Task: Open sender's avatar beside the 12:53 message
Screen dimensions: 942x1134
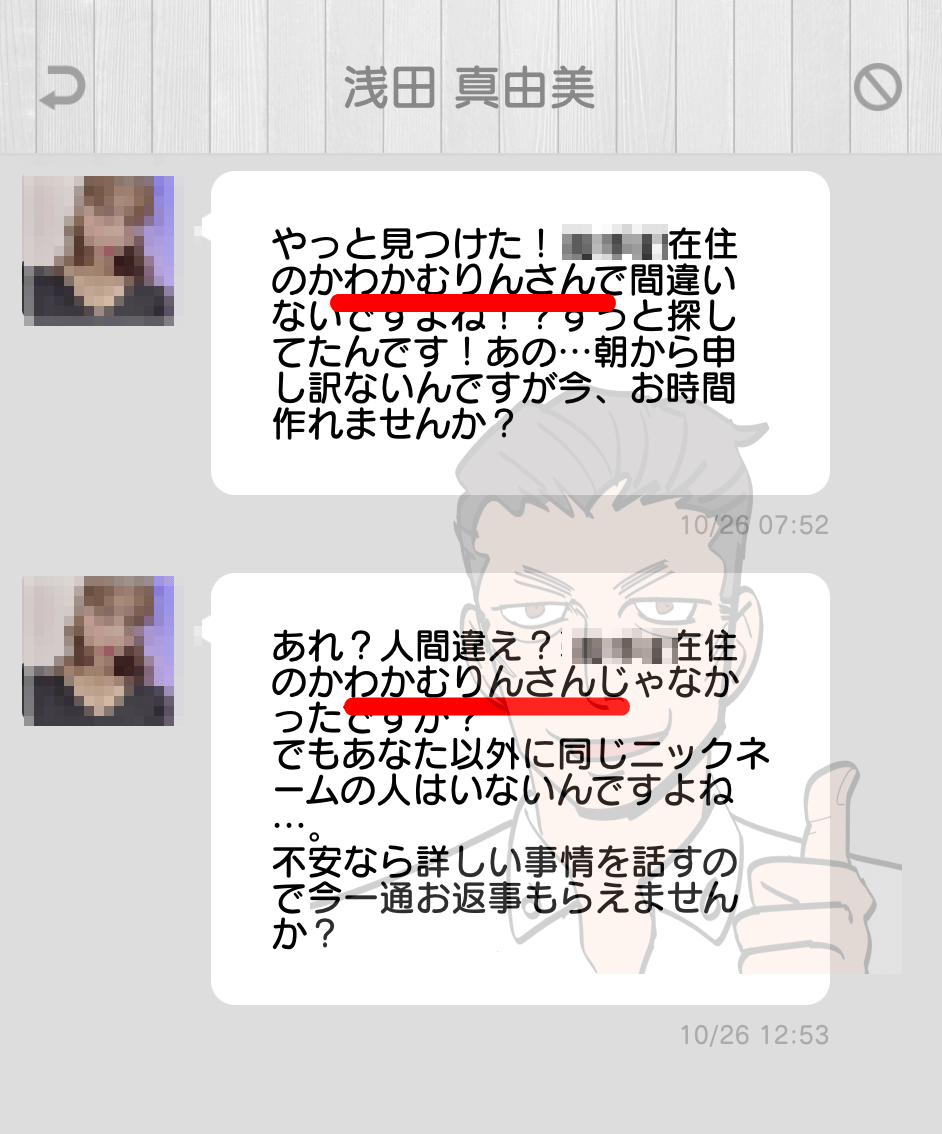Action: [x=98, y=650]
